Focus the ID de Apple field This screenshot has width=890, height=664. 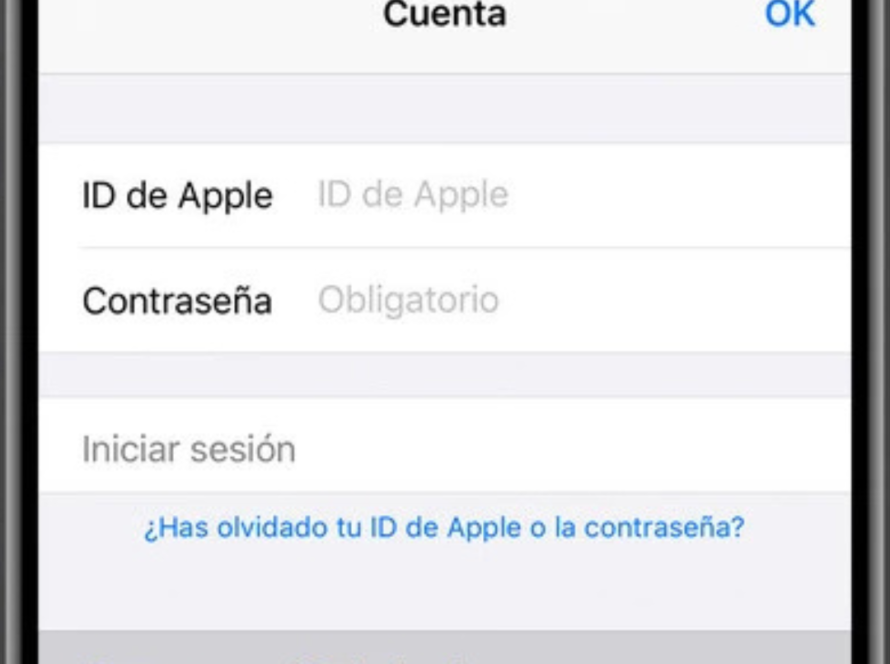[560, 194]
